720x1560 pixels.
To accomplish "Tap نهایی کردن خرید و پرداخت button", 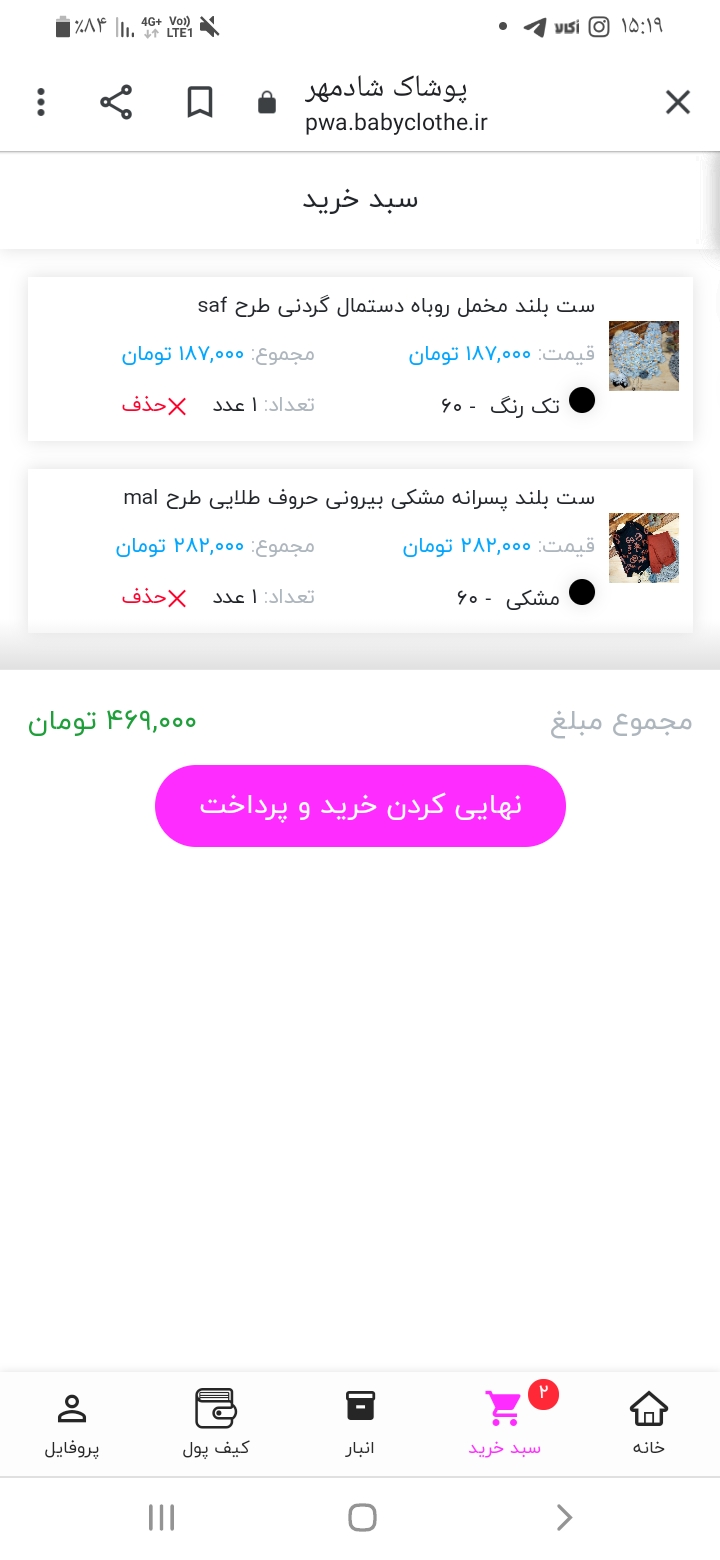I will coord(360,806).
